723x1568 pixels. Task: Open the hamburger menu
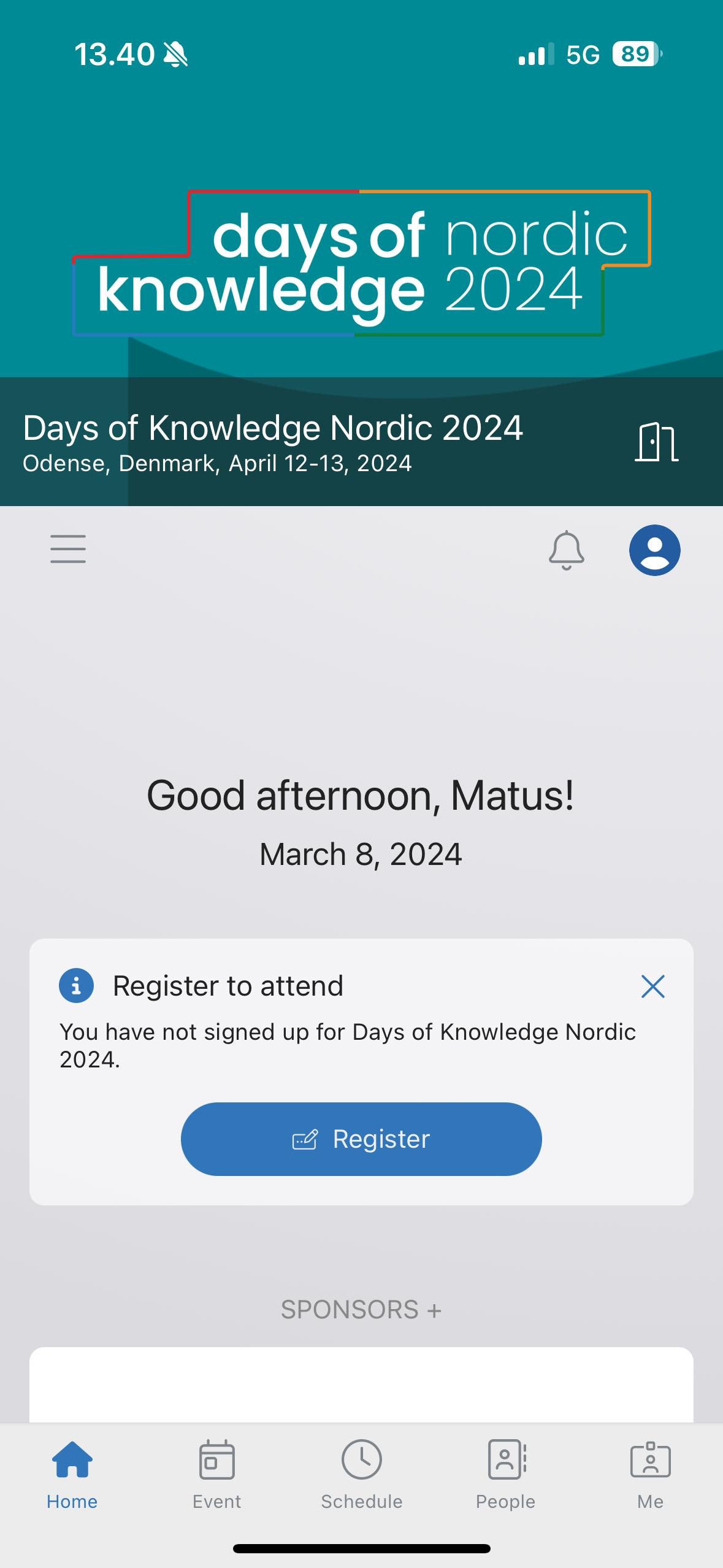coord(68,548)
